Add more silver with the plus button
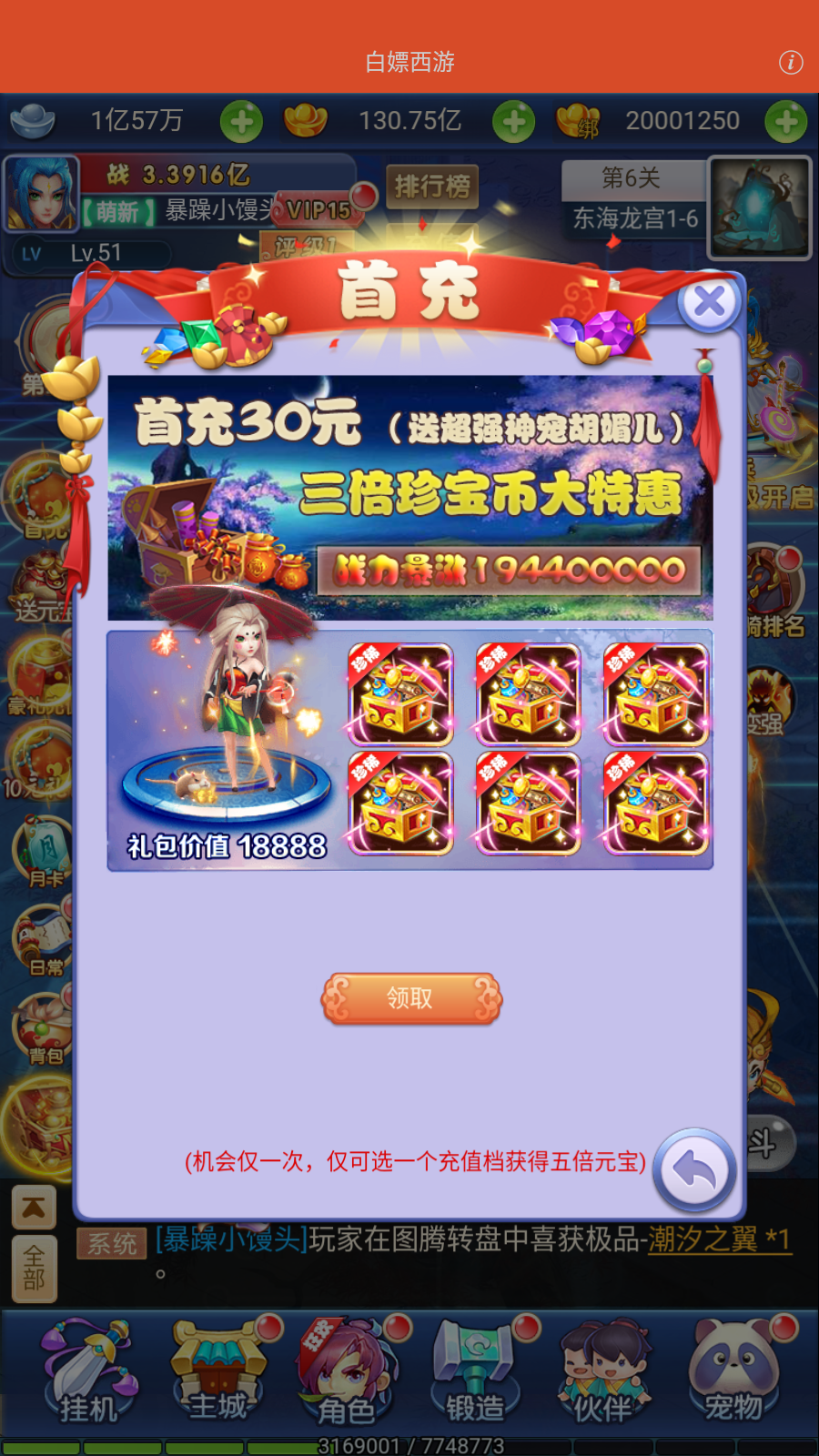 (x=241, y=121)
